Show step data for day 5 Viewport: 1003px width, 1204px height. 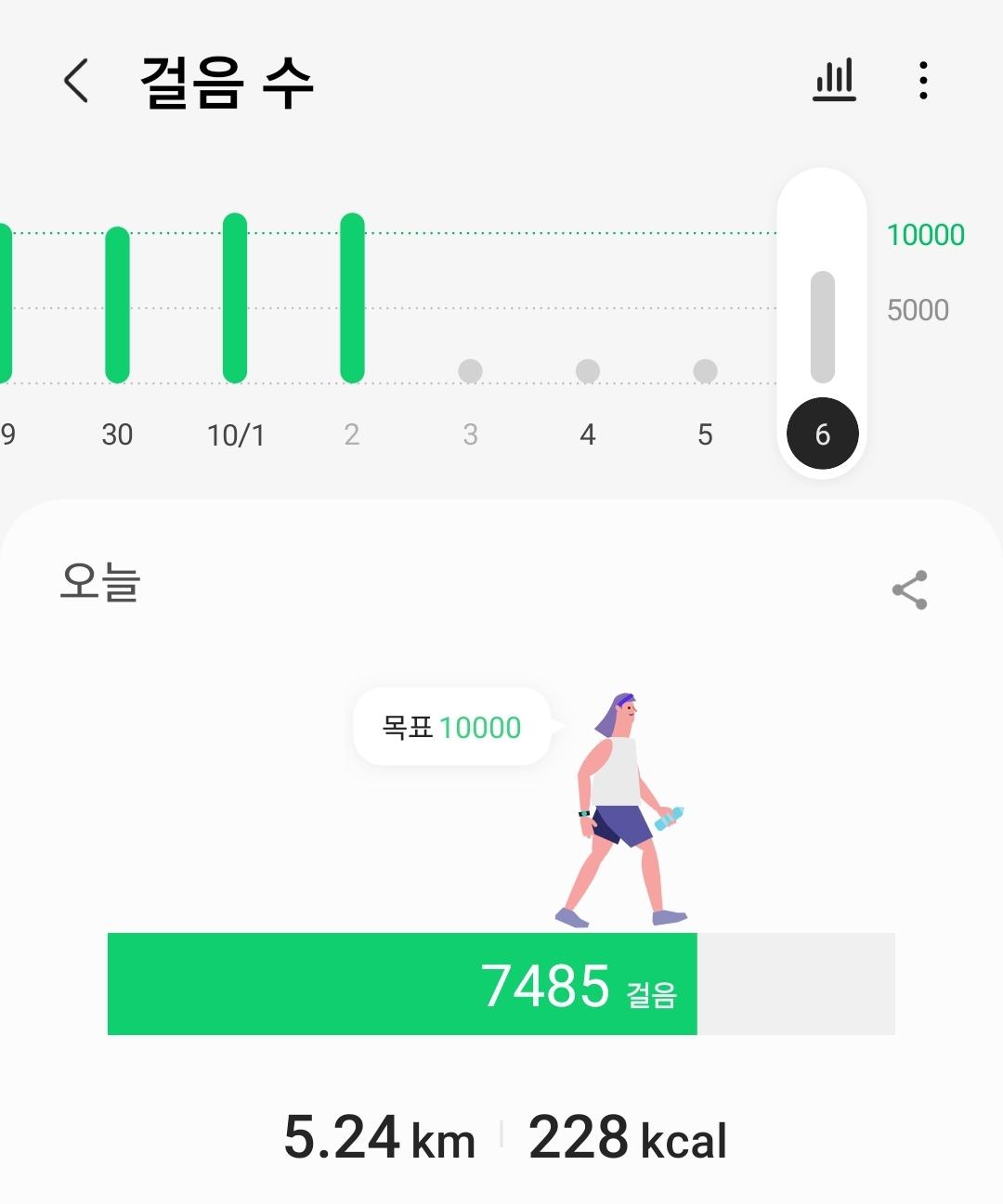click(x=705, y=371)
